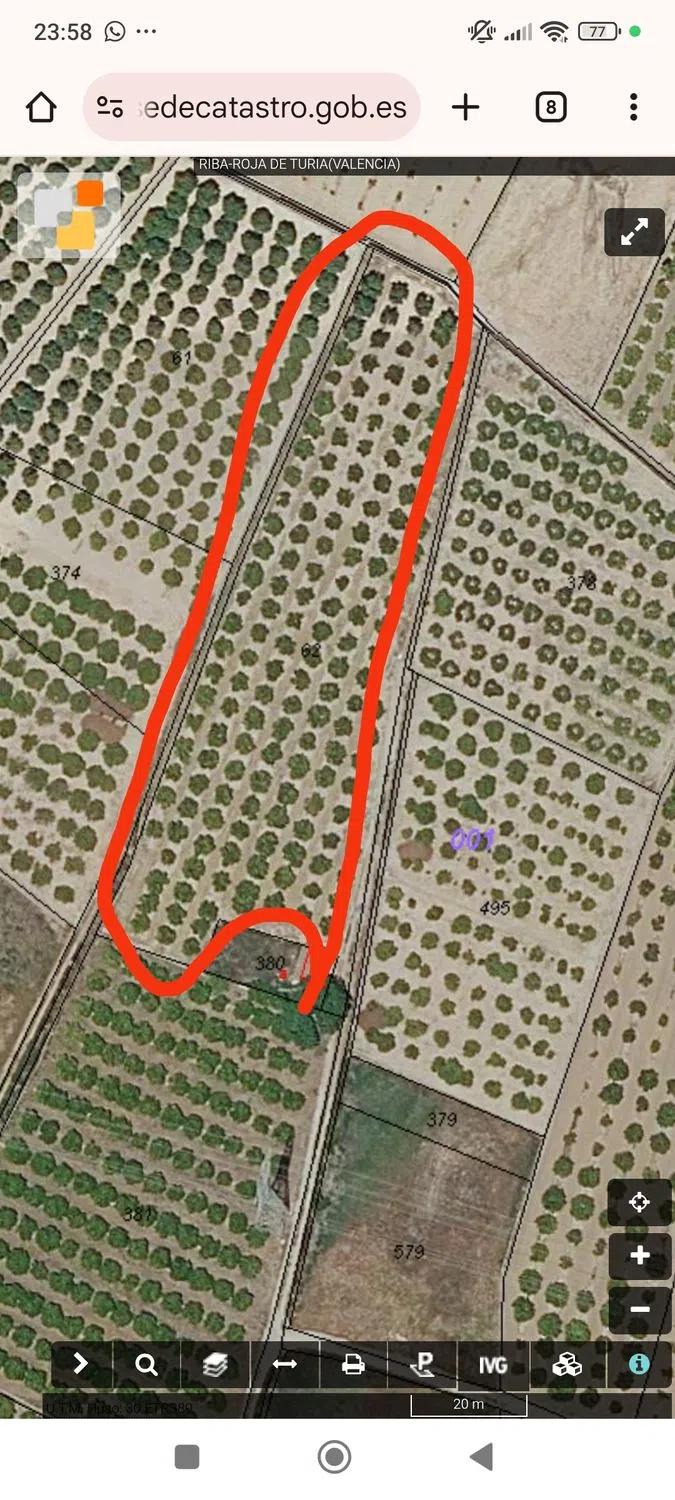Switch the base map layer thumbnail
Image resolution: width=675 pixels, height=1500 pixels.
pos(69,215)
